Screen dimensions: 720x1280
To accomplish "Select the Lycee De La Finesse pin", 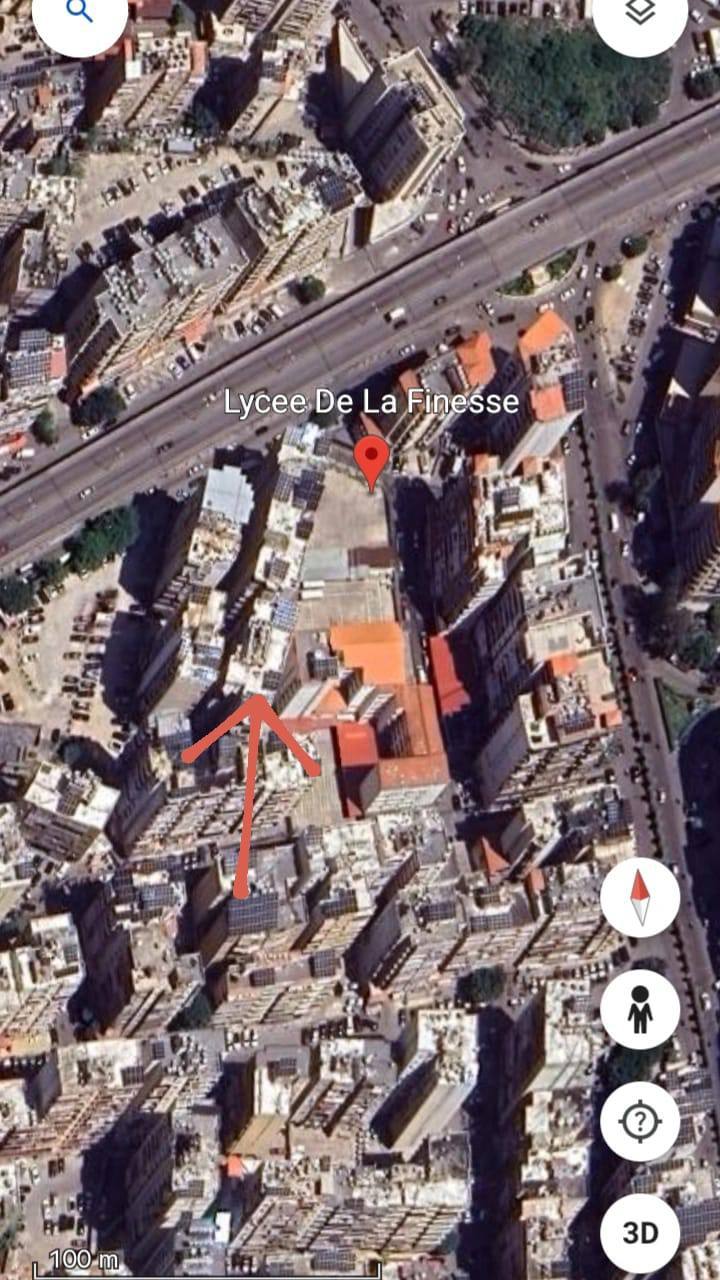I will [372, 461].
